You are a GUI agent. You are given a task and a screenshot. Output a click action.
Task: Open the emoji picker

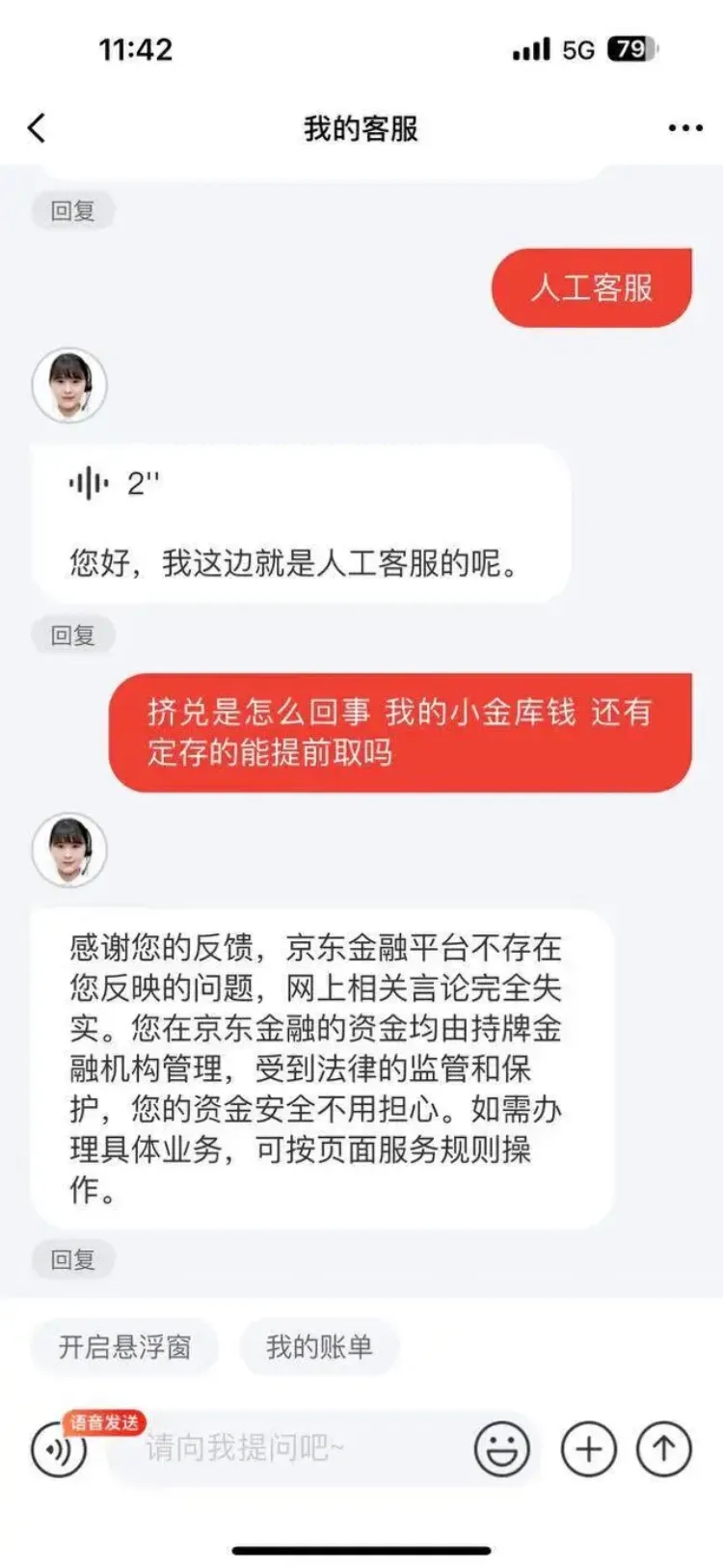(501, 1448)
